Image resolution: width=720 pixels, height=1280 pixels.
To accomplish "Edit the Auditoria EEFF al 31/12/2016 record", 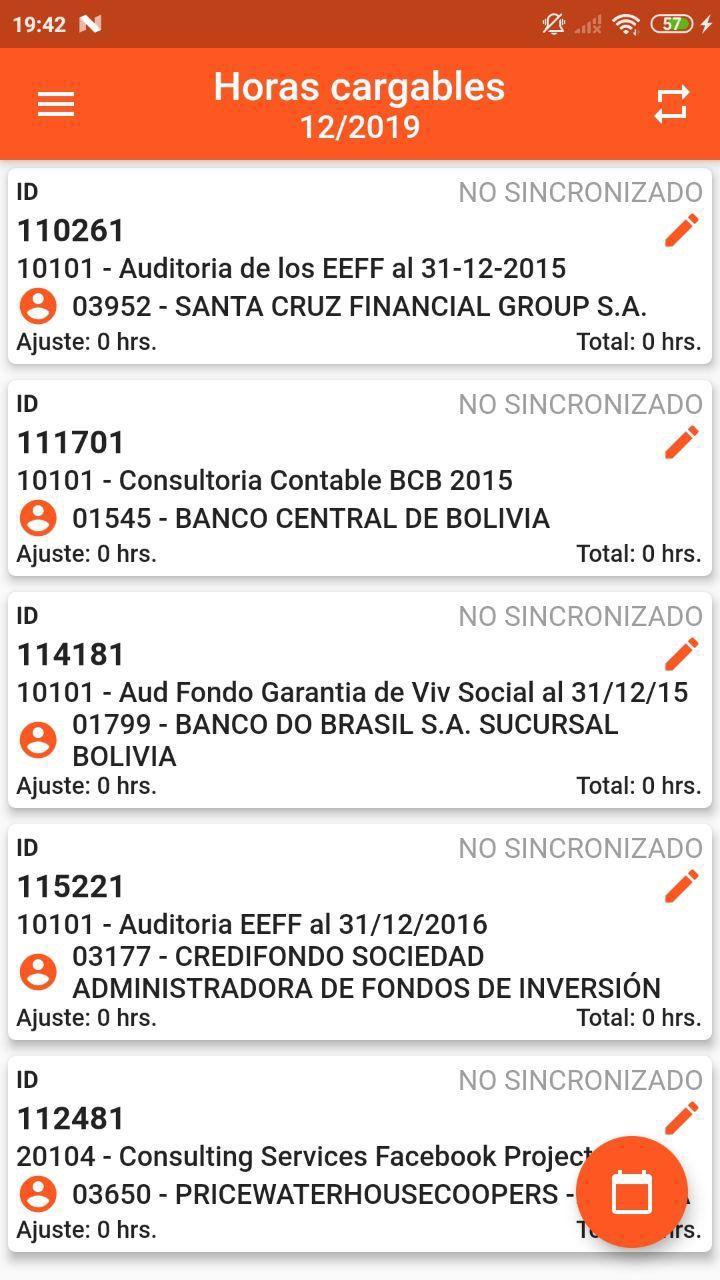I will coord(680,885).
